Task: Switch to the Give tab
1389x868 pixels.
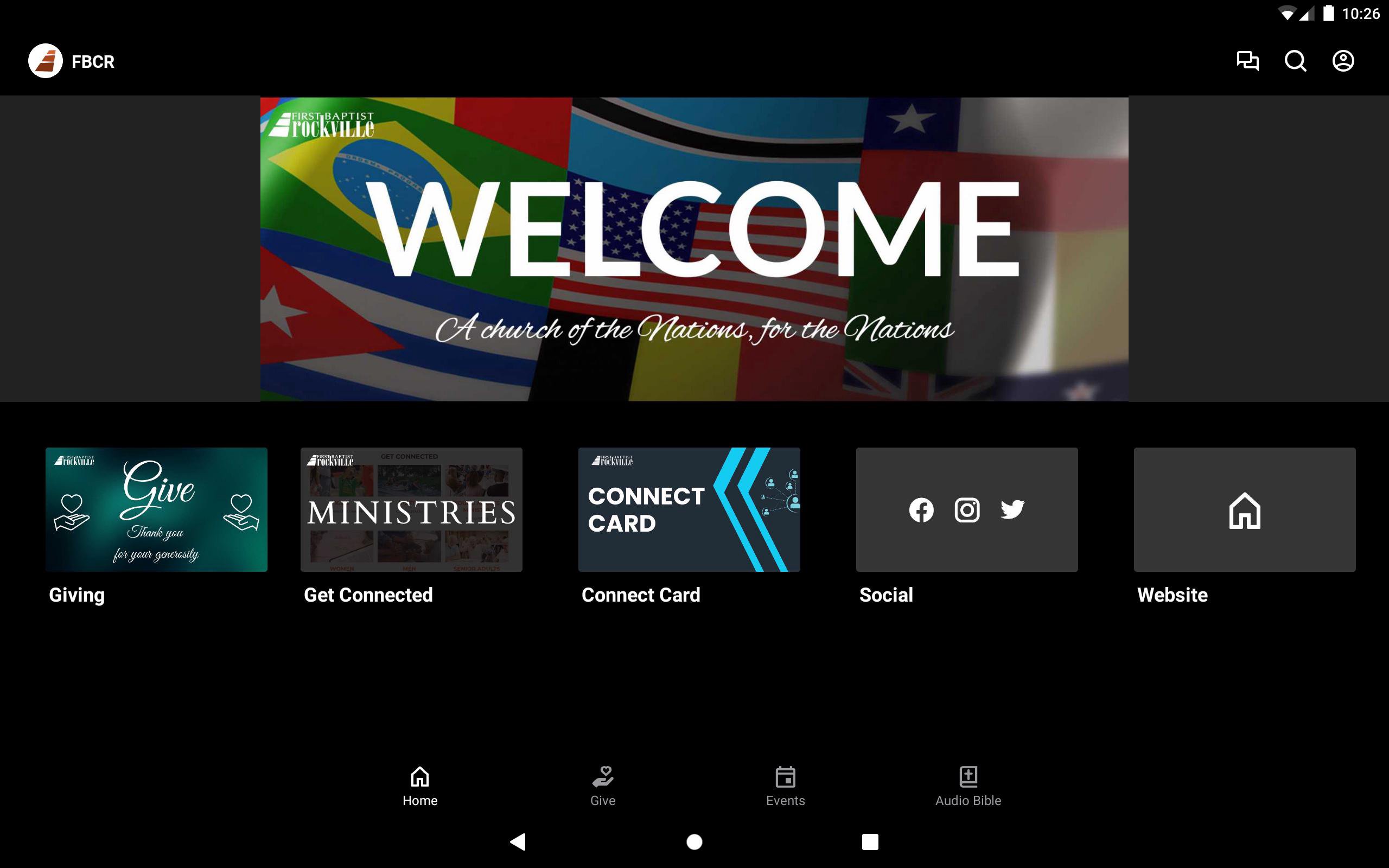Action: [x=603, y=786]
